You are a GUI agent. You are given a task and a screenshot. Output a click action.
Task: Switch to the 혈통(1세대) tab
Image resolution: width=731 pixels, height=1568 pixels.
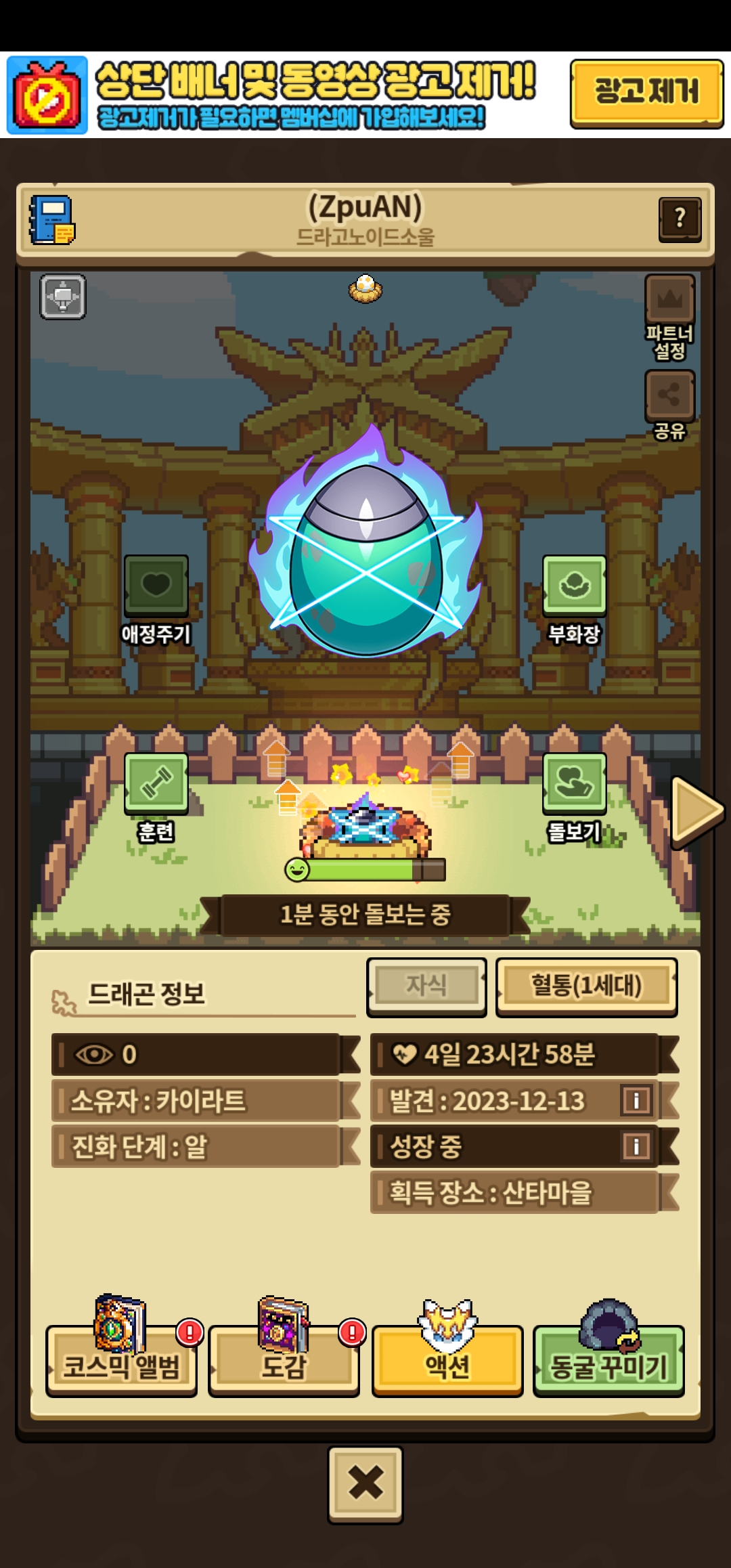coord(586,986)
